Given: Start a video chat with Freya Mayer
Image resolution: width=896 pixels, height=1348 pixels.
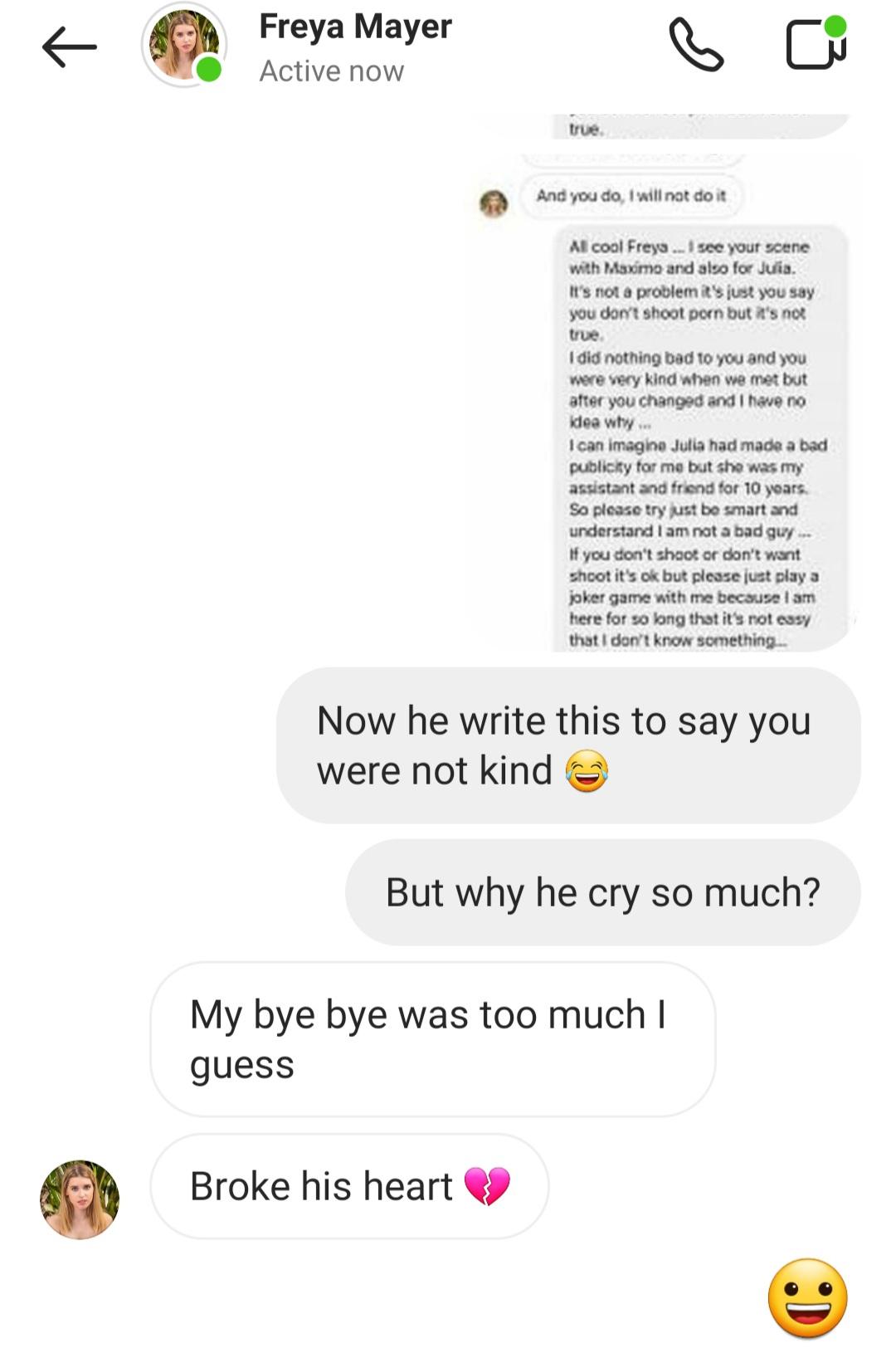Looking at the screenshot, I should 816,45.
